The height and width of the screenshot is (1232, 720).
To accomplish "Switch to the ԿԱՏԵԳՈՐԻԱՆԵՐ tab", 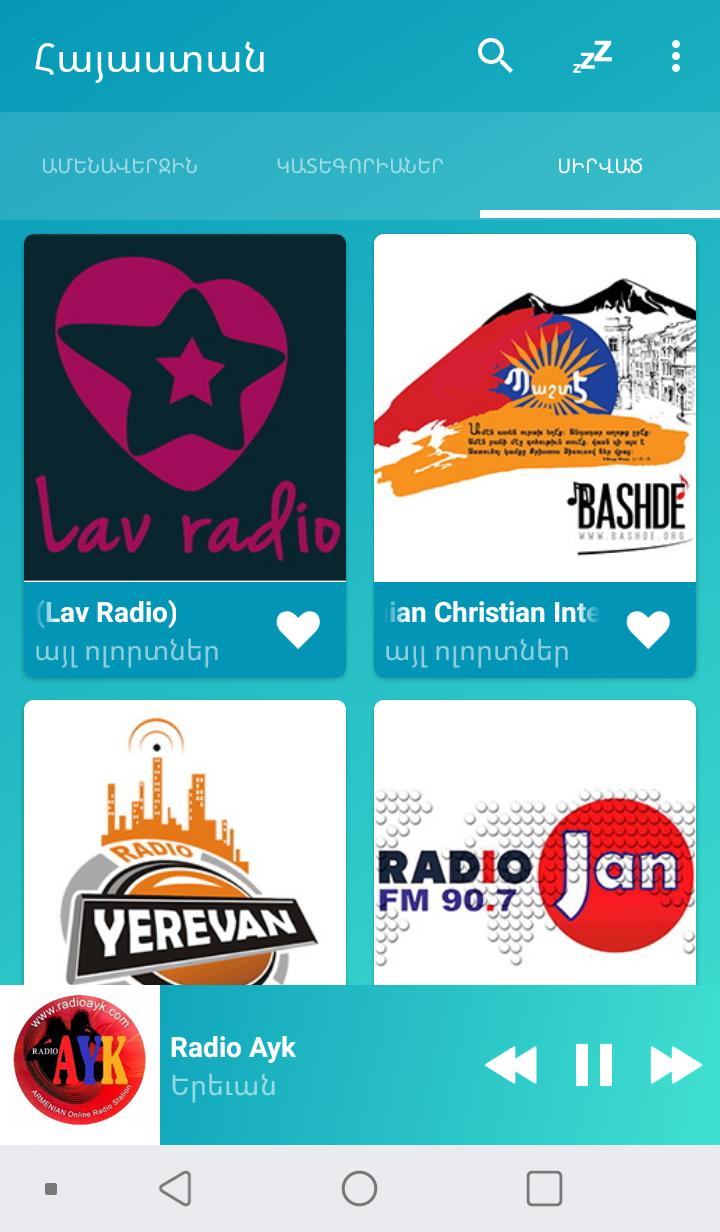I will point(360,166).
